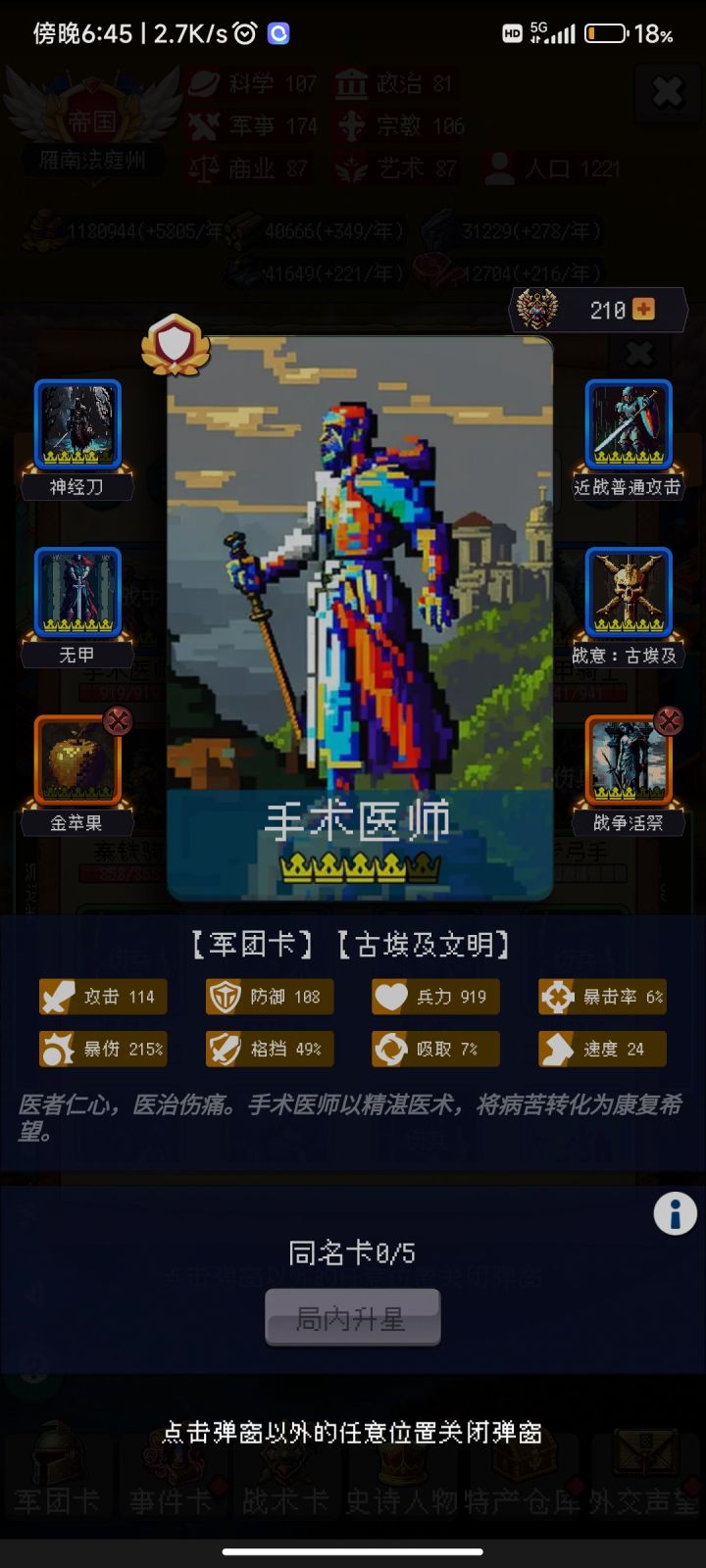Select the 近战普通攻击 skill icon
This screenshot has width=706, height=1568.
point(628,423)
